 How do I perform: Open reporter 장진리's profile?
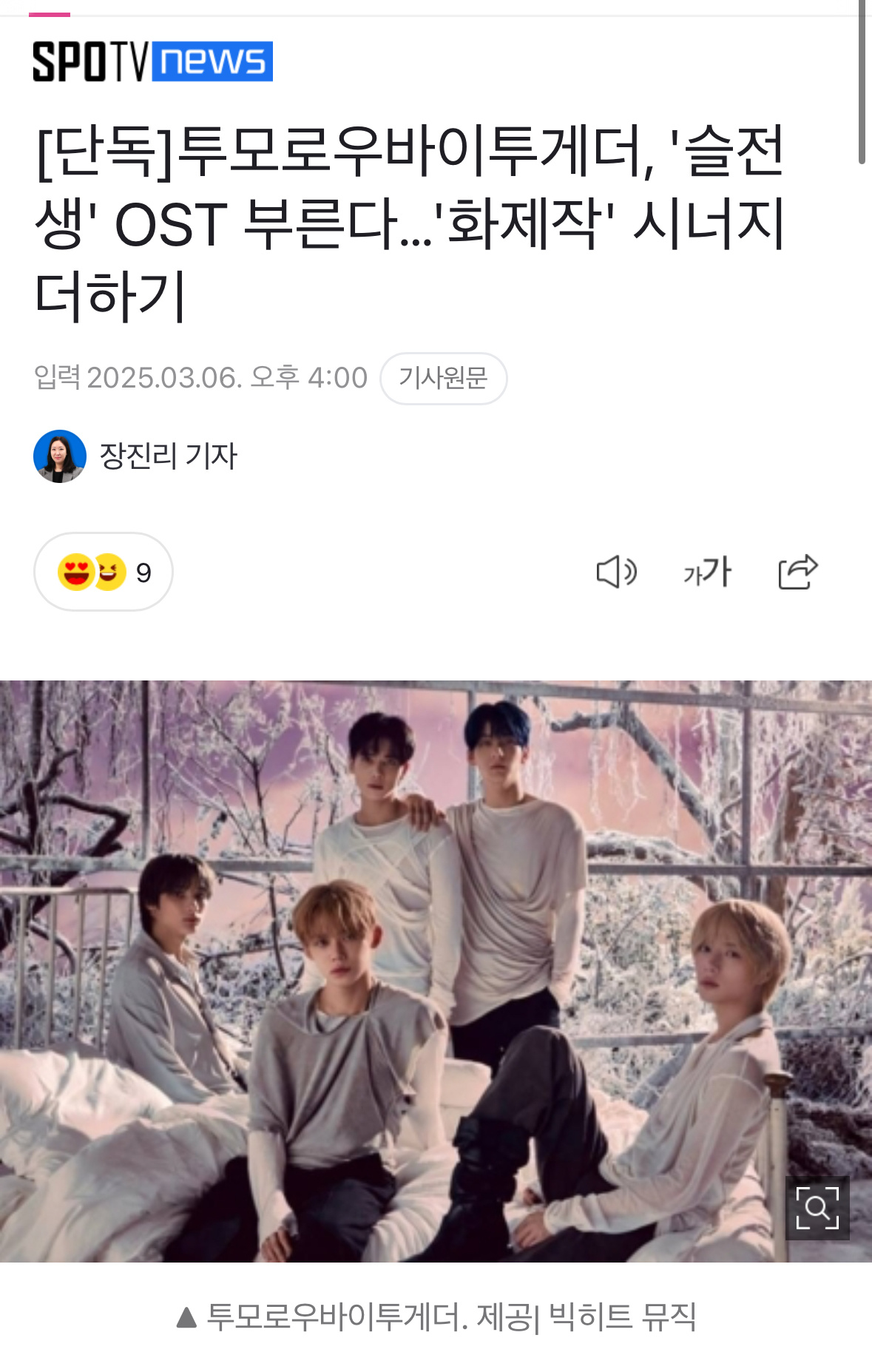167,456
